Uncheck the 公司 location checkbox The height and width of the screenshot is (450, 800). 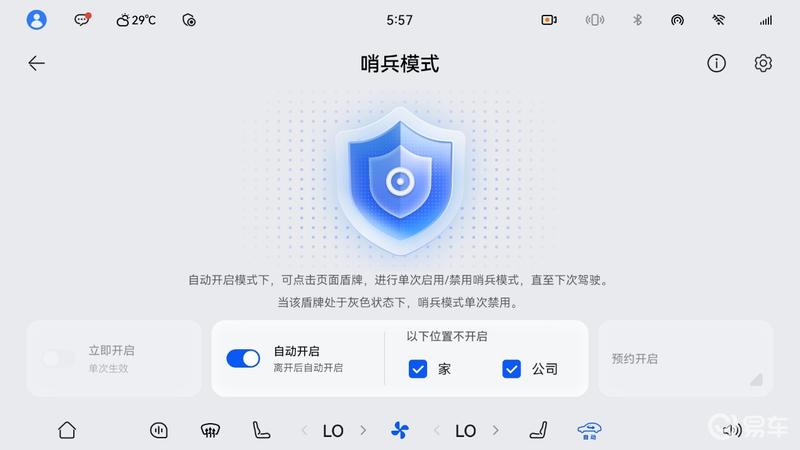click(x=512, y=369)
